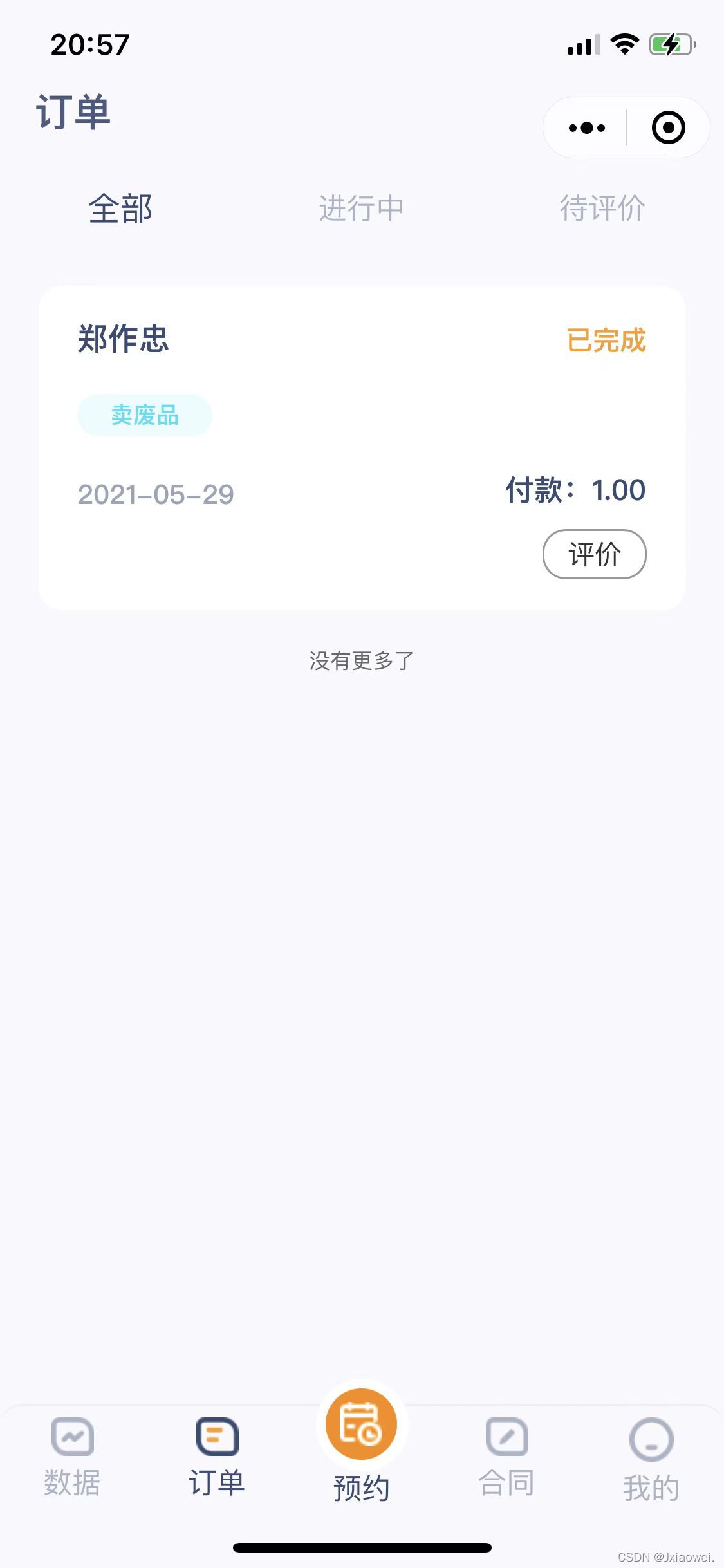Tap the 评价 button on the order
724x1568 pixels.
594,554
